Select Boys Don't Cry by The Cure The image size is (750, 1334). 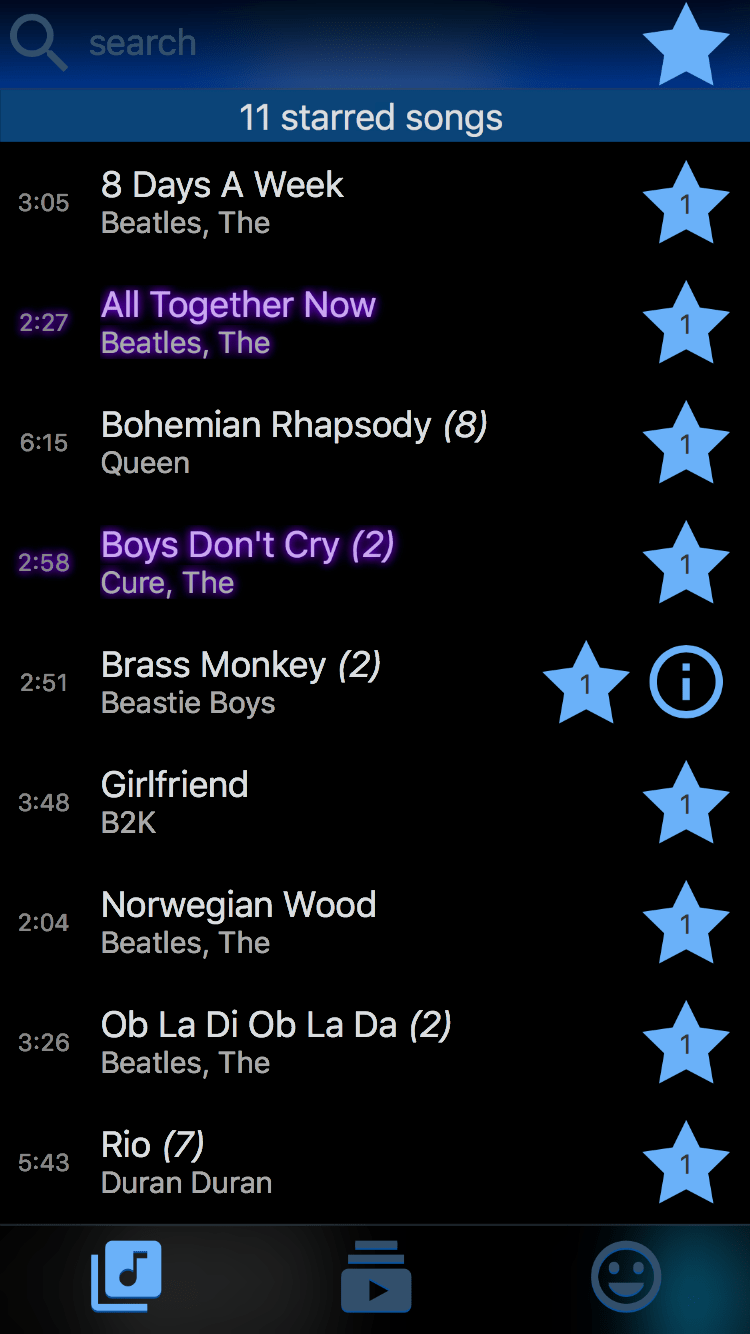tap(300, 562)
